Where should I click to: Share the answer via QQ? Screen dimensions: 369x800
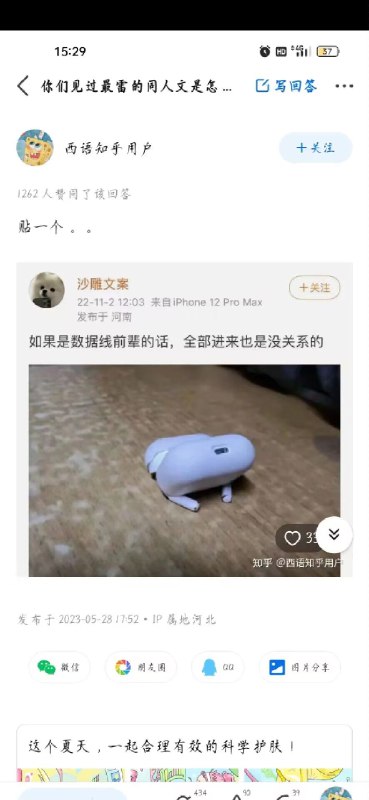(218, 667)
